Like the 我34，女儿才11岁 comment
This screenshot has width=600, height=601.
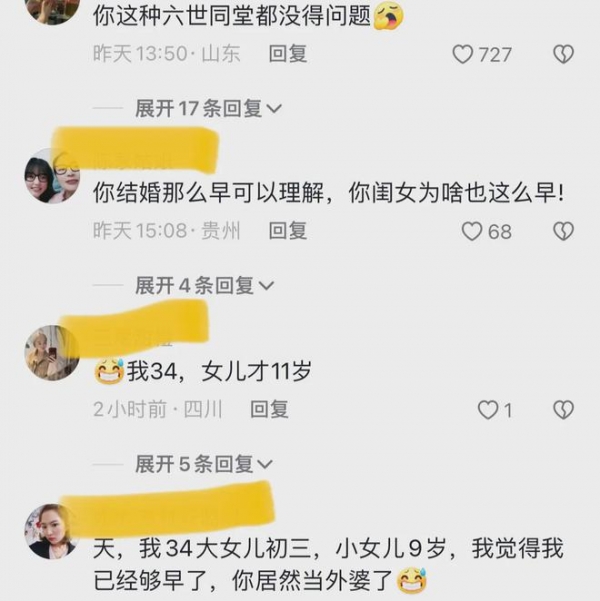click(487, 409)
